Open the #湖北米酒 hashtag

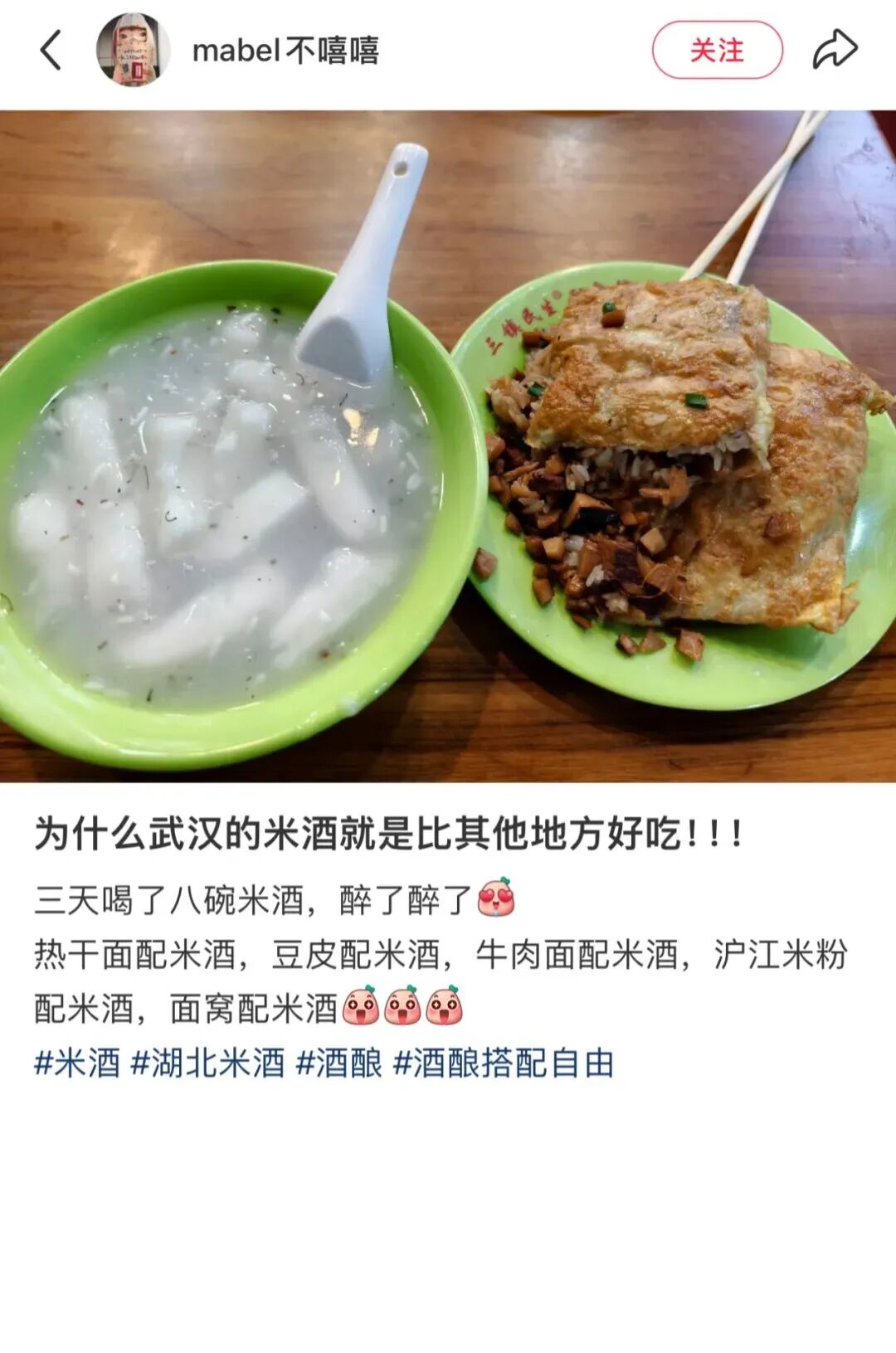tap(208, 1063)
